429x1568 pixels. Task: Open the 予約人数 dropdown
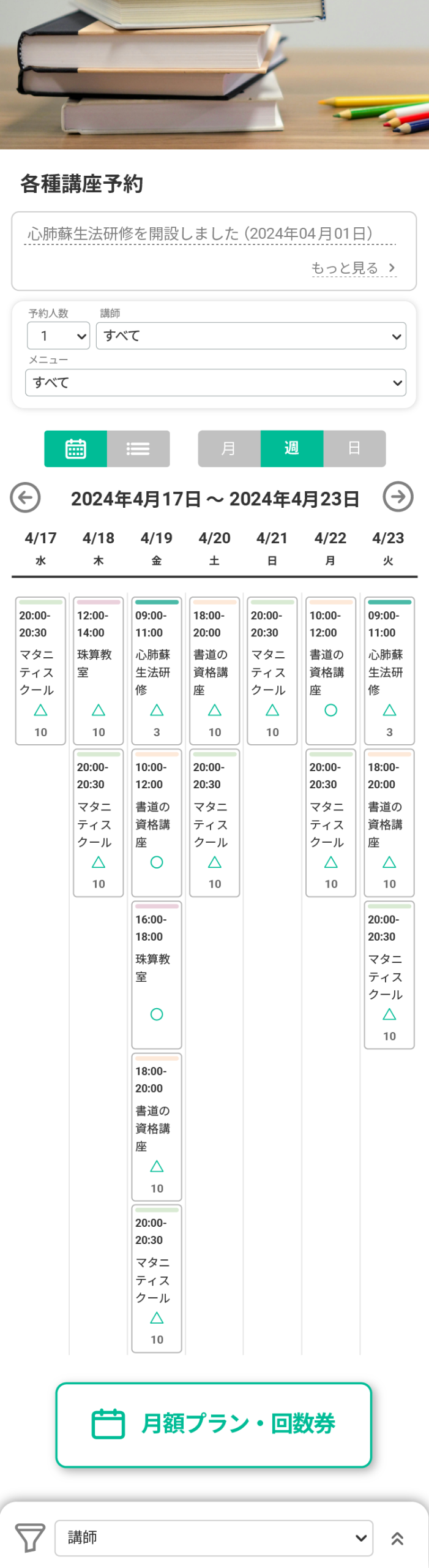(59, 336)
